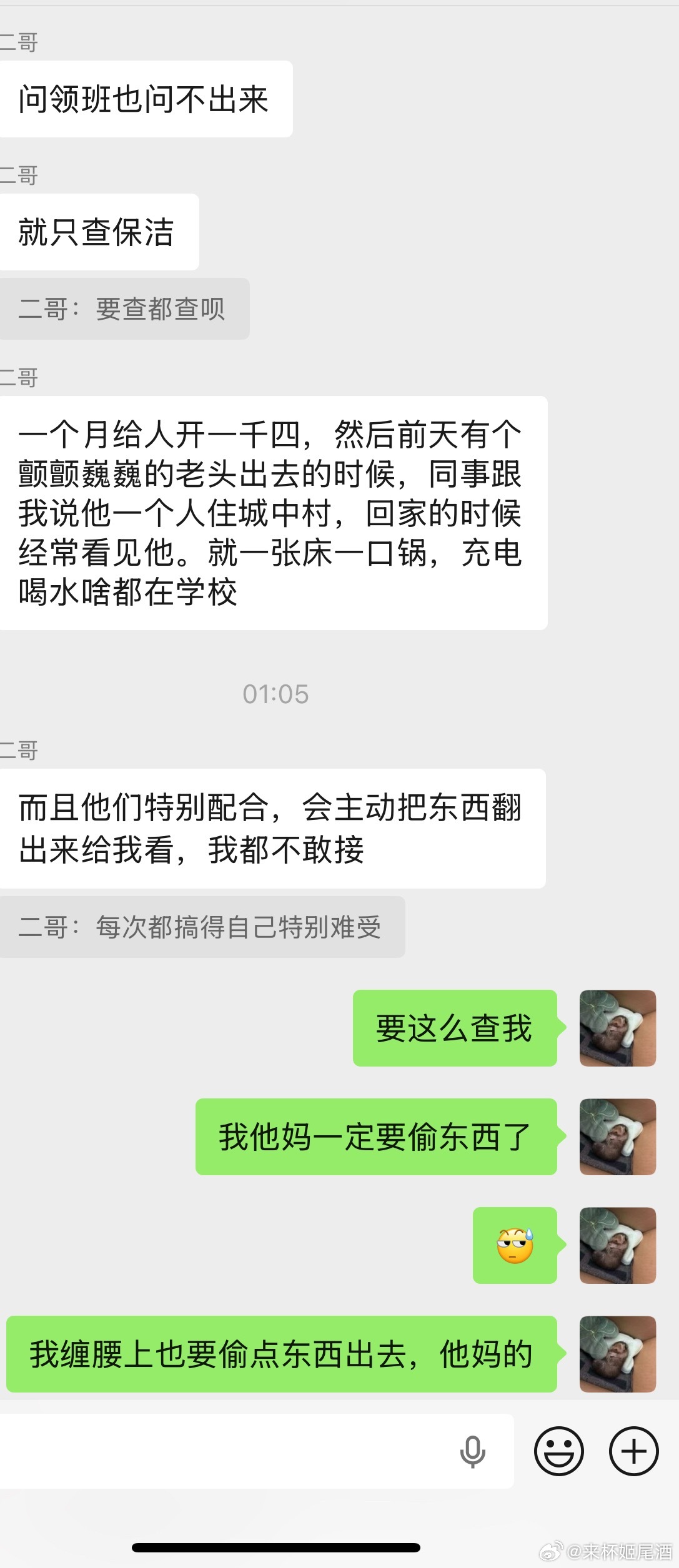The width and height of the screenshot is (679, 1568).
Task: Tap the microphone icon for voice input
Action: click(x=472, y=1451)
